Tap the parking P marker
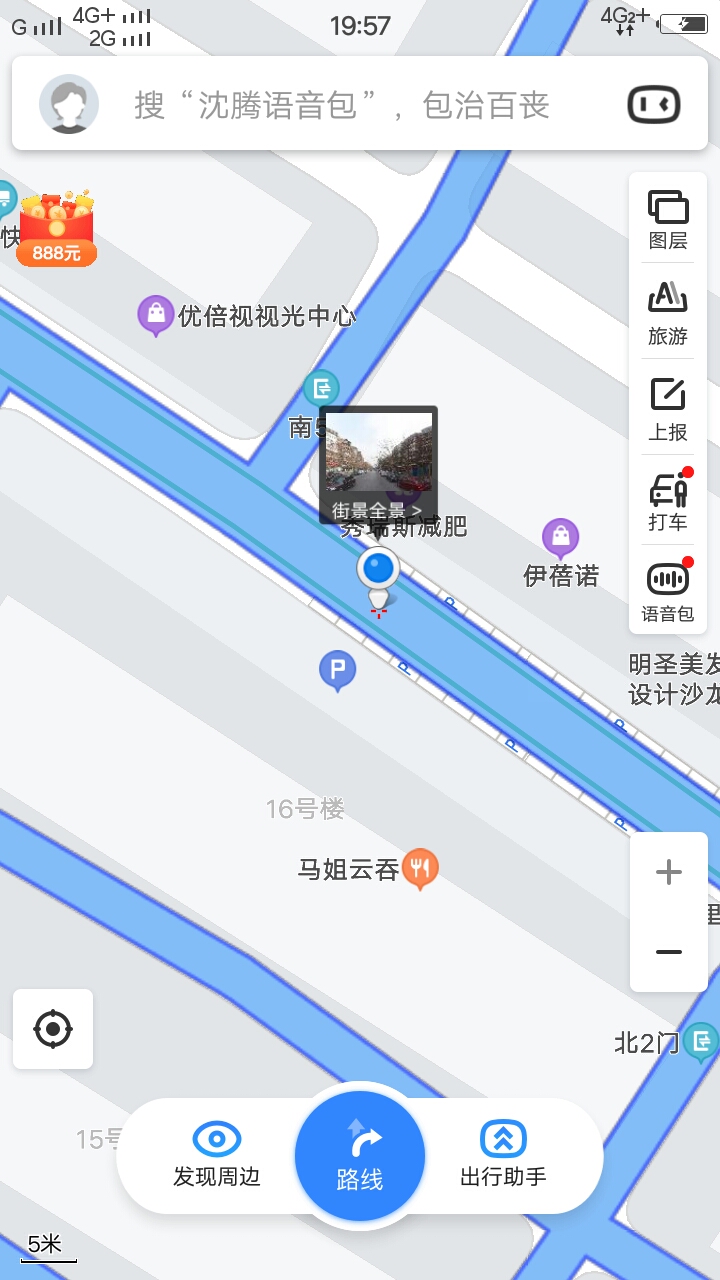The height and width of the screenshot is (1280, 720). tap(337, 669)
